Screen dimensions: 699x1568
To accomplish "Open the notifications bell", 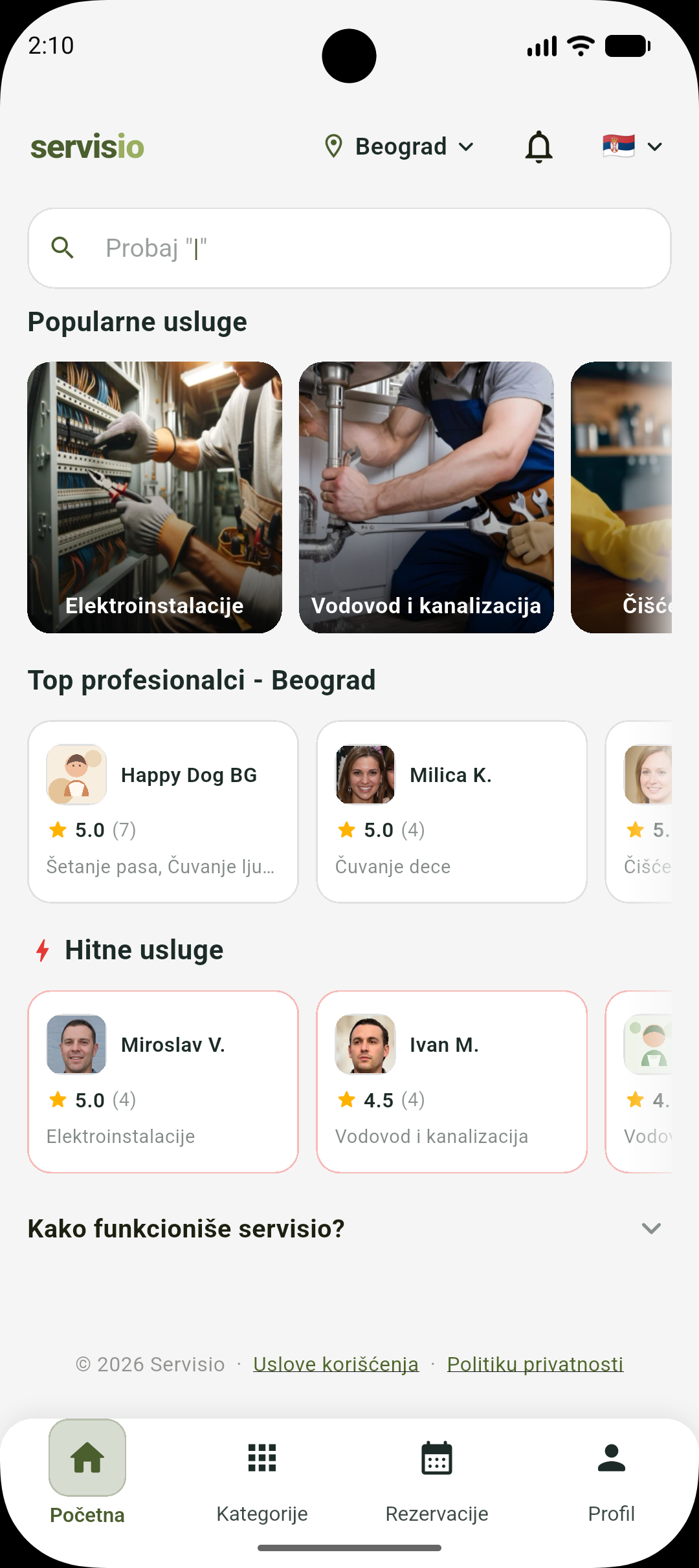I will coord(538,147).
